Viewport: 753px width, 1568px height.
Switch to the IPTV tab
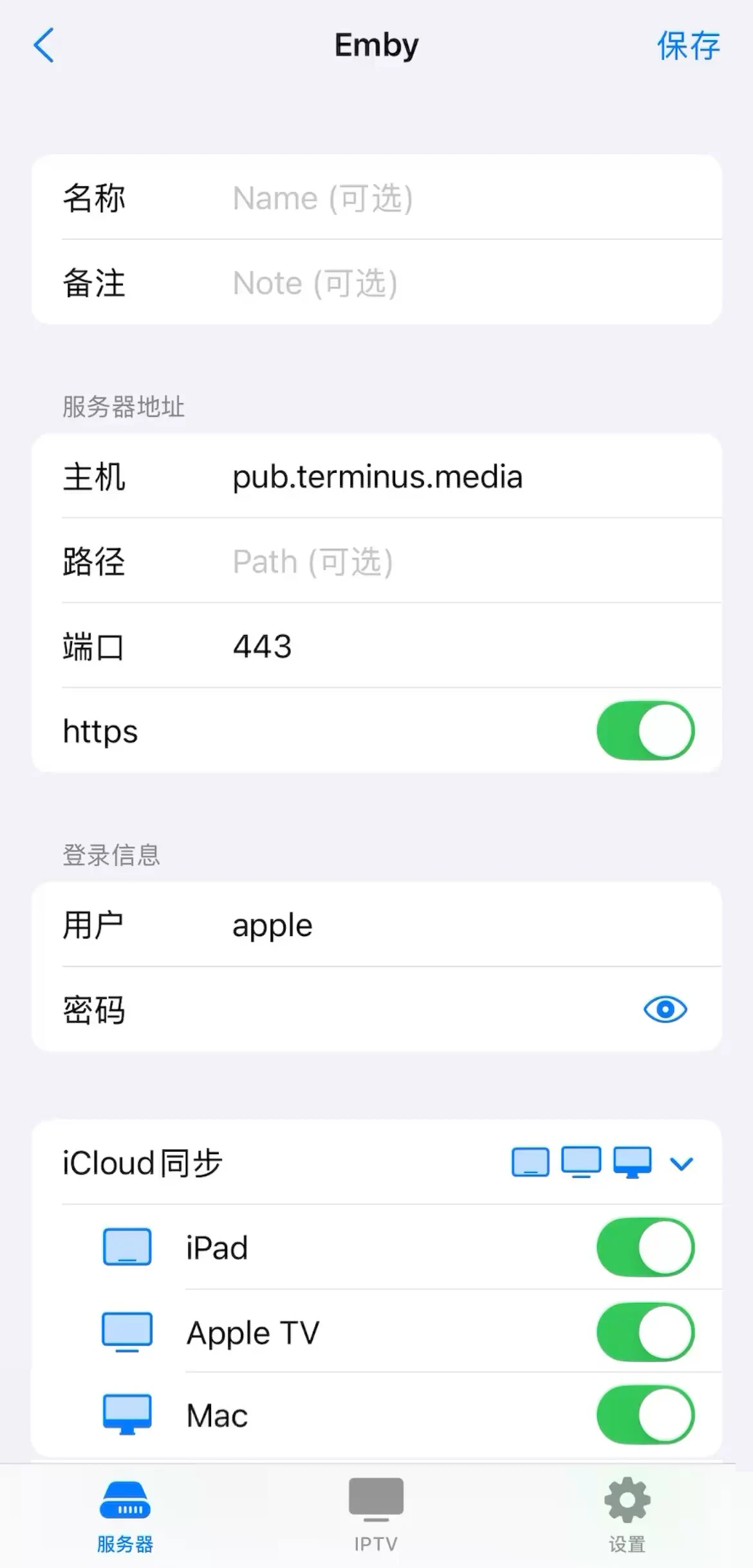[376, 1518]
